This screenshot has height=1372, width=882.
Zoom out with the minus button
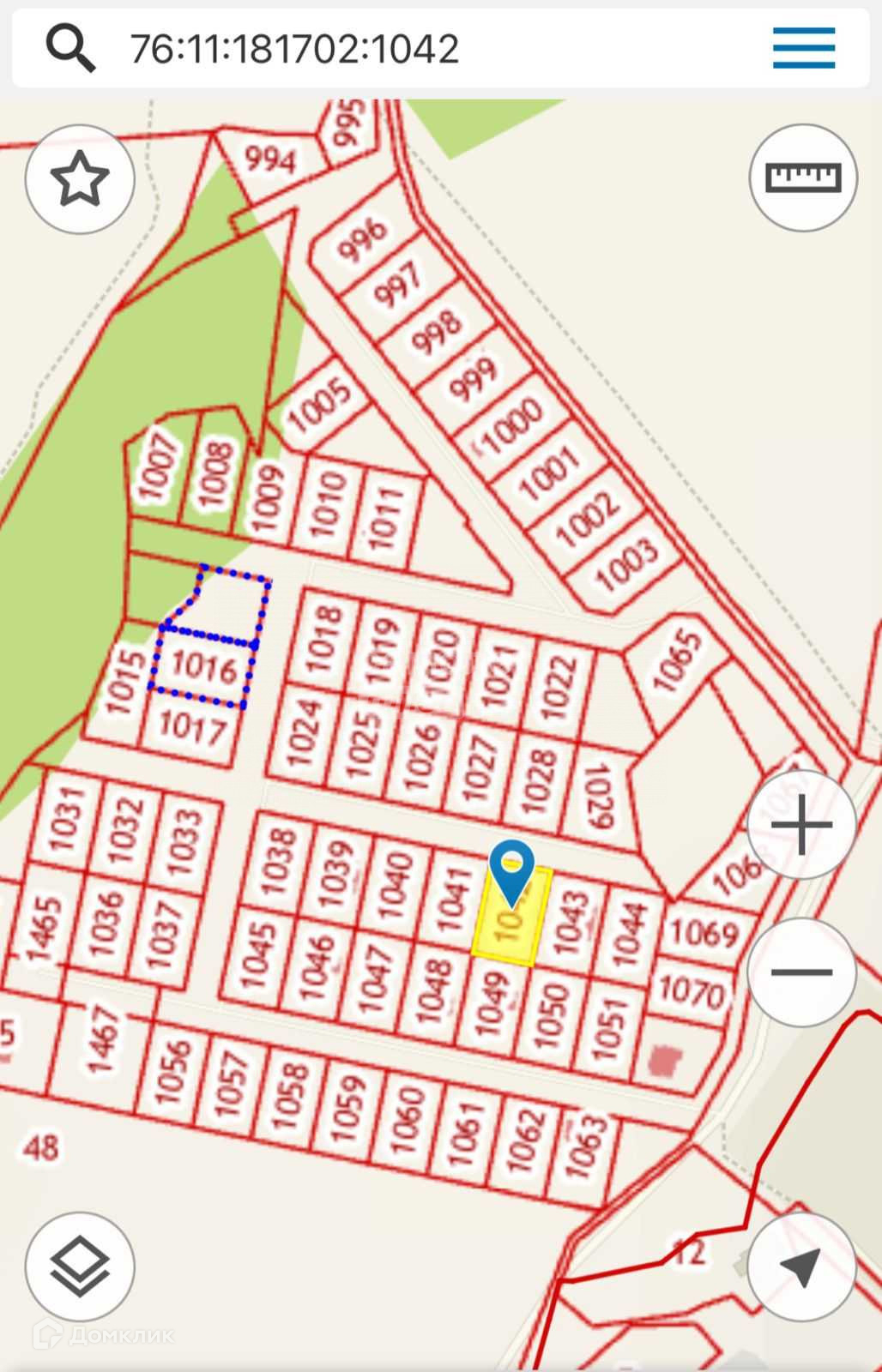point(801,972)
